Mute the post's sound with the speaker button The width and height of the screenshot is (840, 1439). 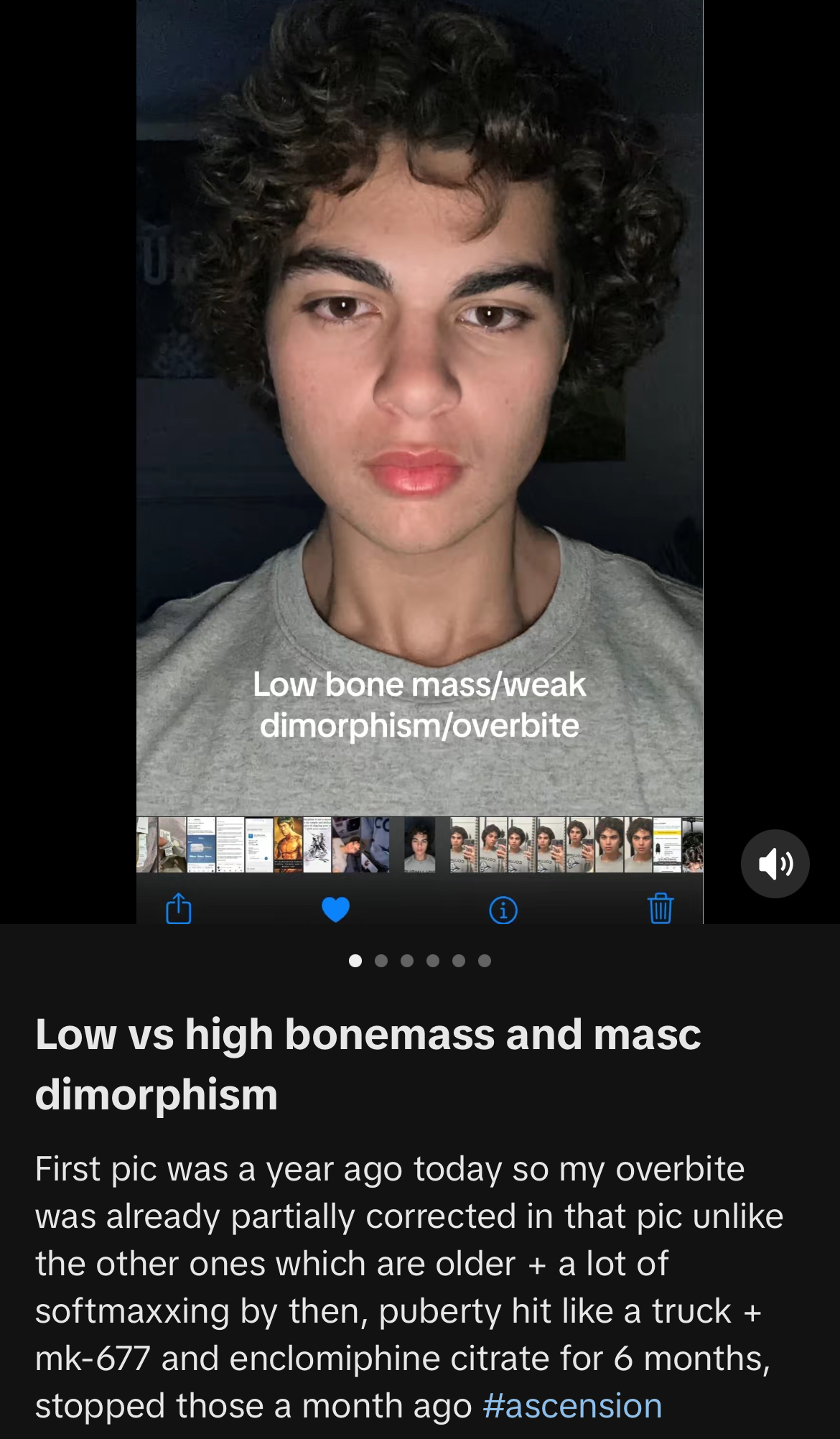[x=775, y=863]
